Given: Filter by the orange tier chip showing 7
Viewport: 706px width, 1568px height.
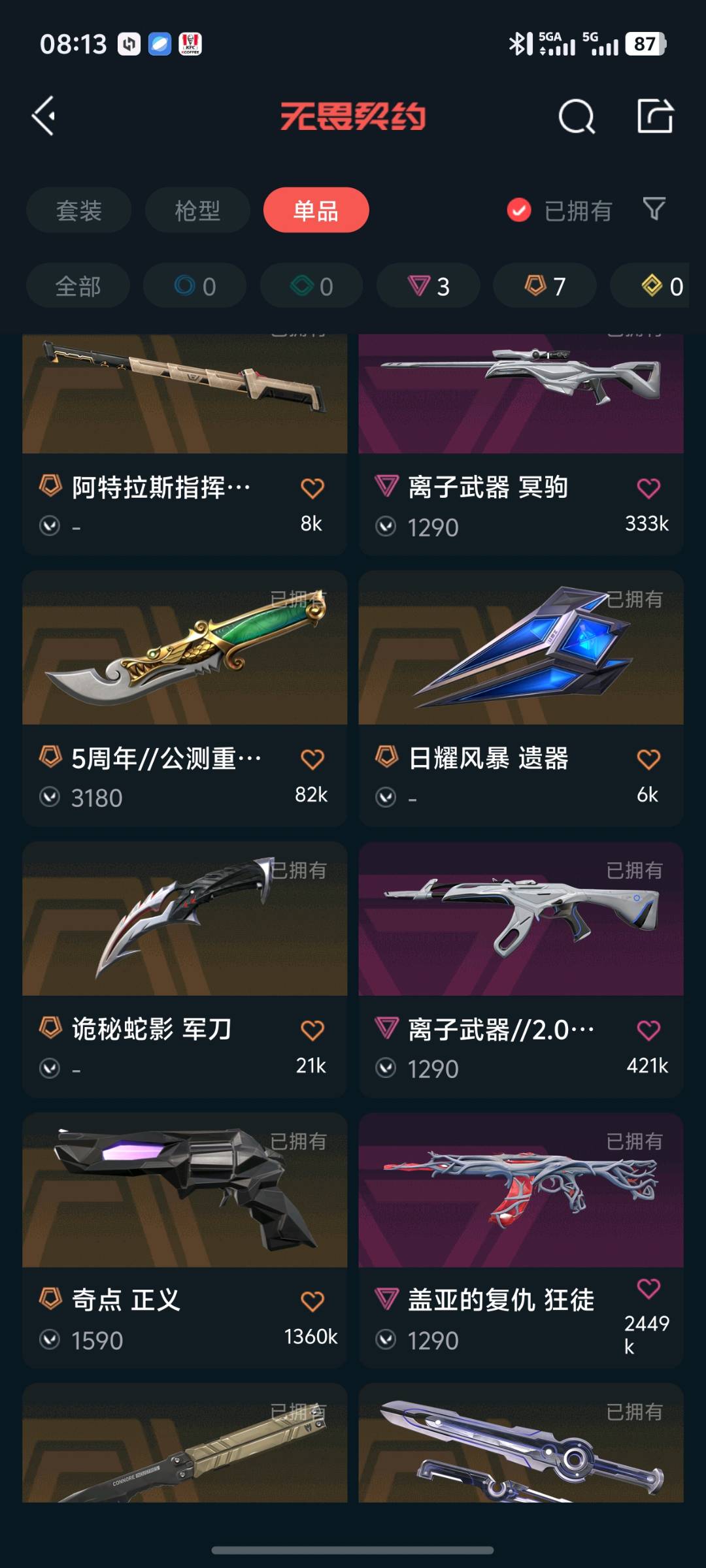Looking at the screenshot, I should click(545, 286).
